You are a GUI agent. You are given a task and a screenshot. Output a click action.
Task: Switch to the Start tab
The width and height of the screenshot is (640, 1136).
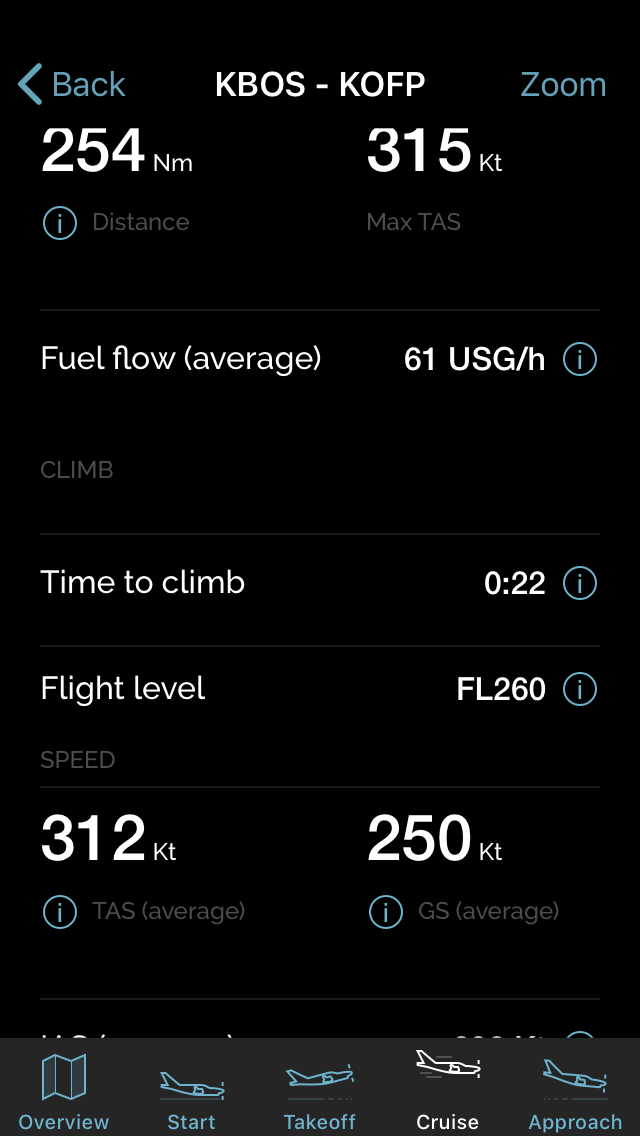[191, 1093]
